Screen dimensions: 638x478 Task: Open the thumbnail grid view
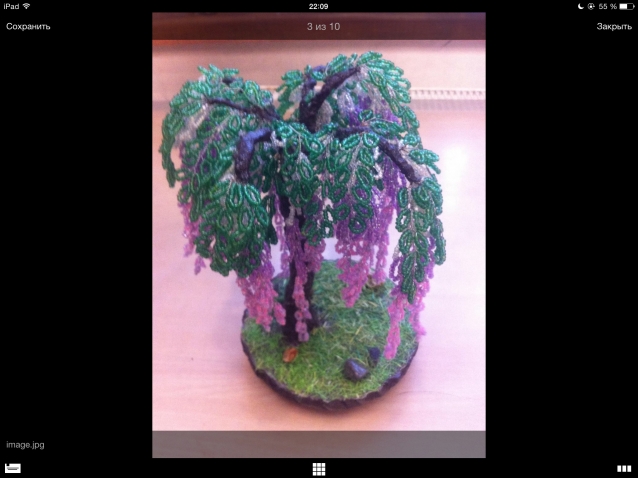[319, 468]
